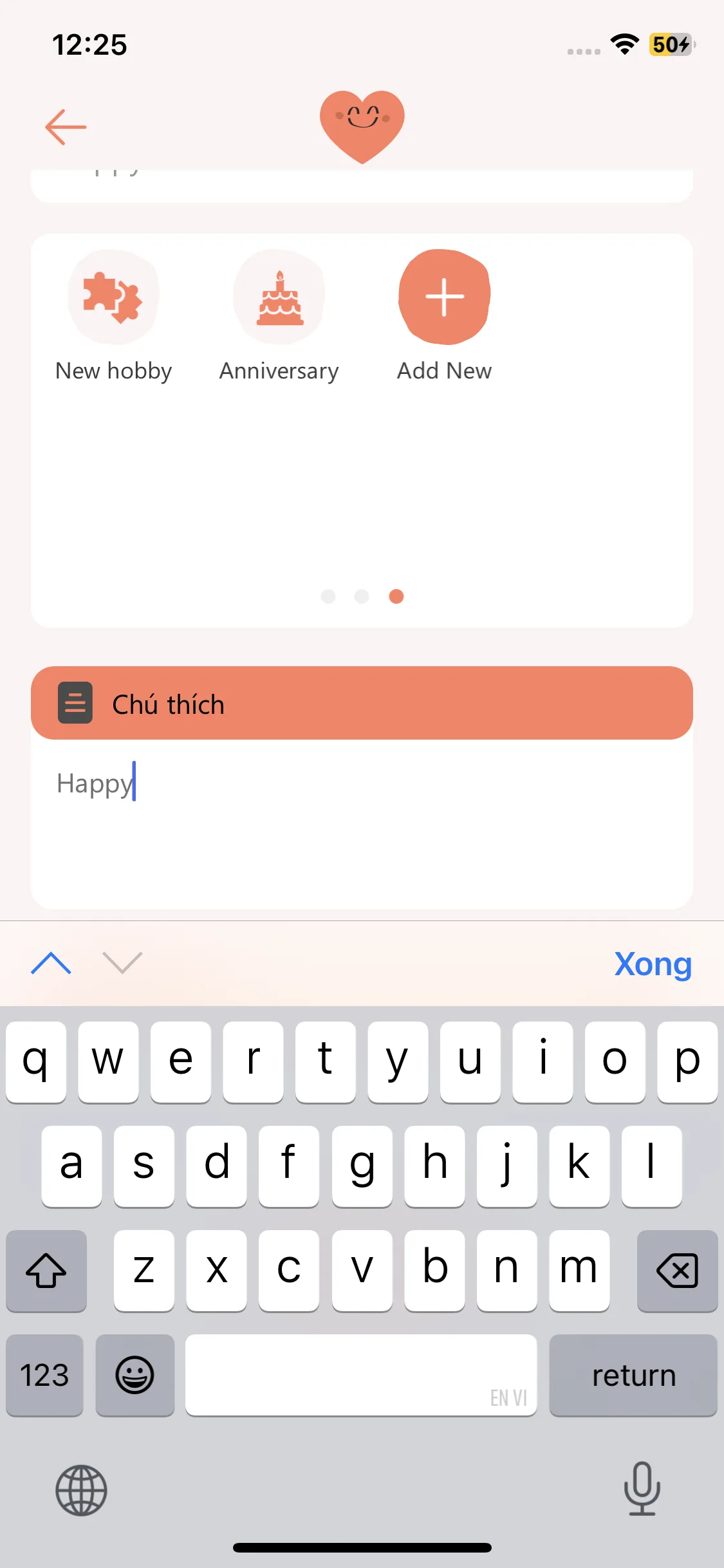Select the New hobby activity
This screenshot has width=724, height=1568.
pyautogui.click(x=113, y=298)
